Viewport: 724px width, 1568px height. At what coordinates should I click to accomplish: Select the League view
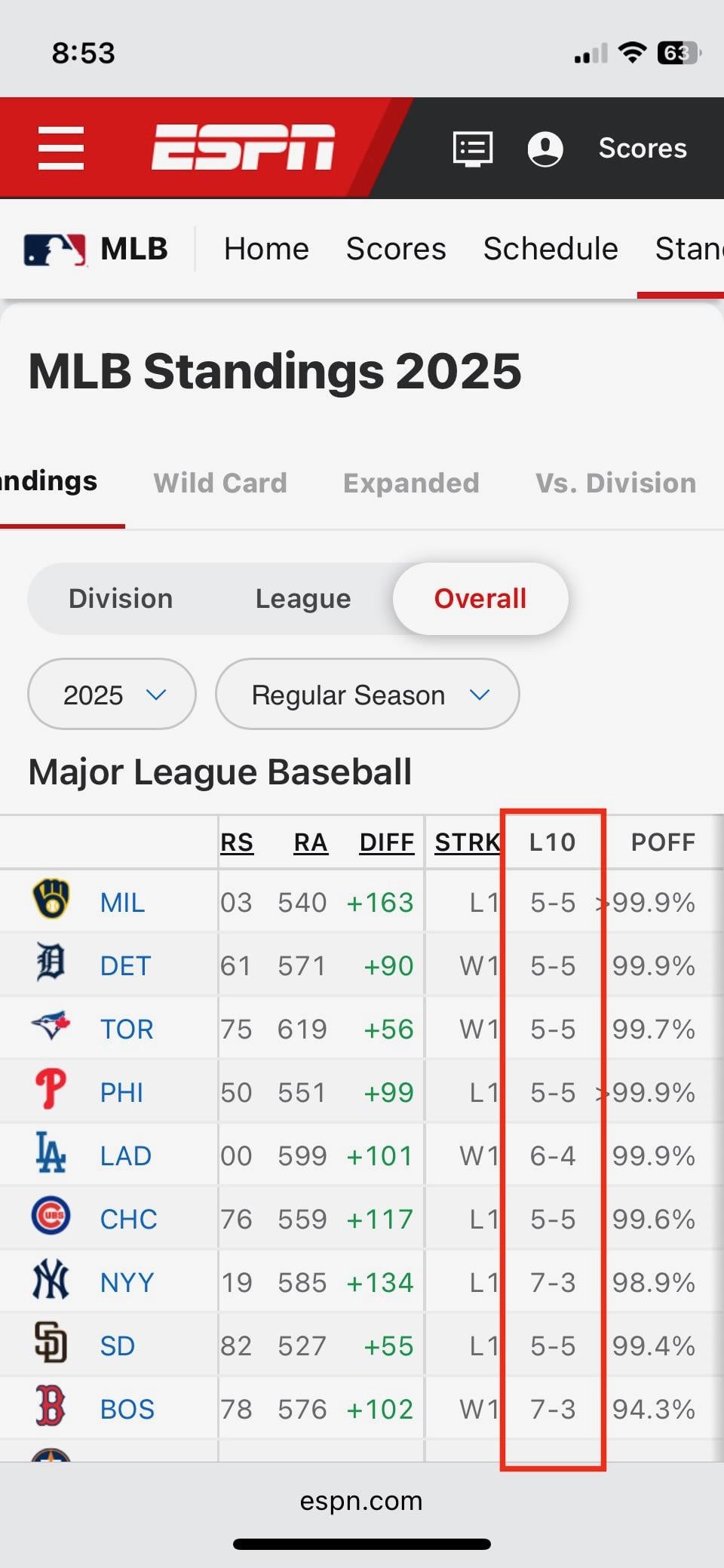click(303, 599)
